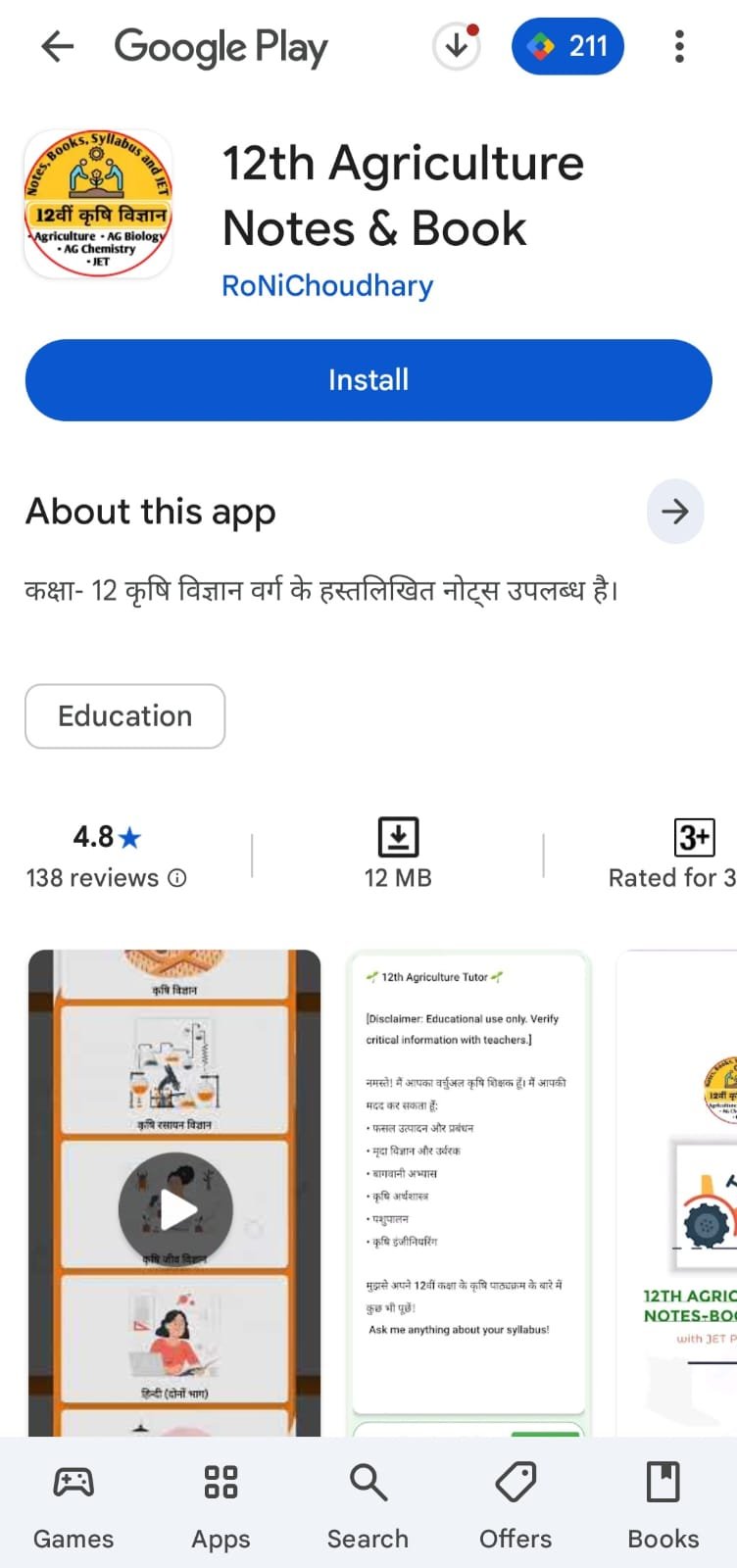
Task: Open the overflow menu
Action: [x=679, y=46]
